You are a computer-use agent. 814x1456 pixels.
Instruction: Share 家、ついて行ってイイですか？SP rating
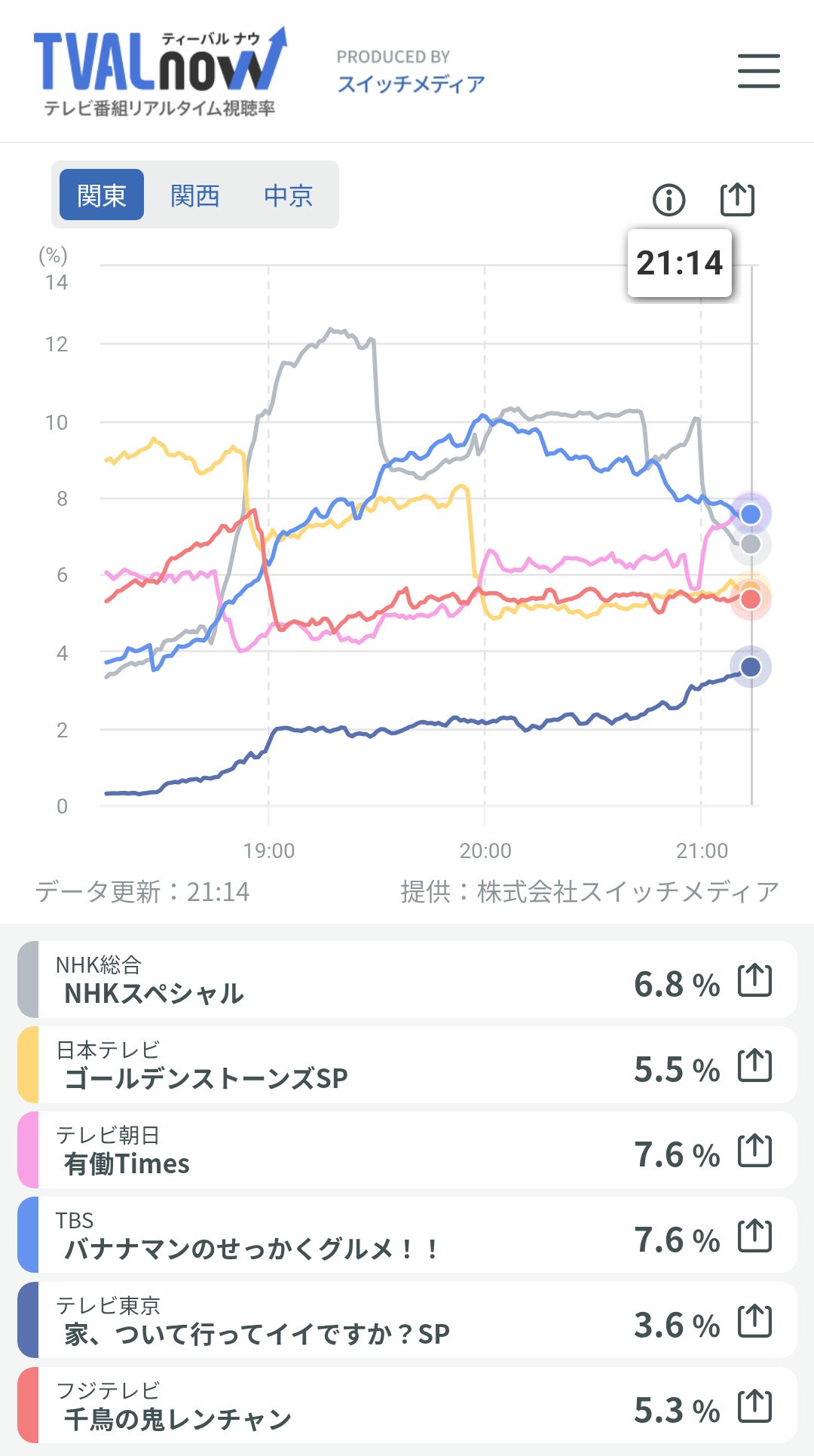point(754,1321)
